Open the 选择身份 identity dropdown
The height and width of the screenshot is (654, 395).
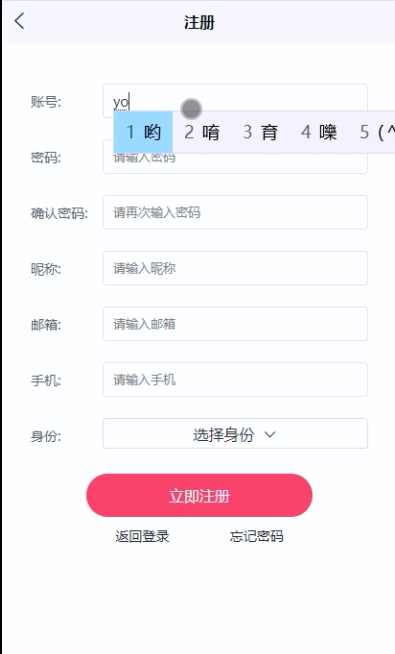click(235, 434)
